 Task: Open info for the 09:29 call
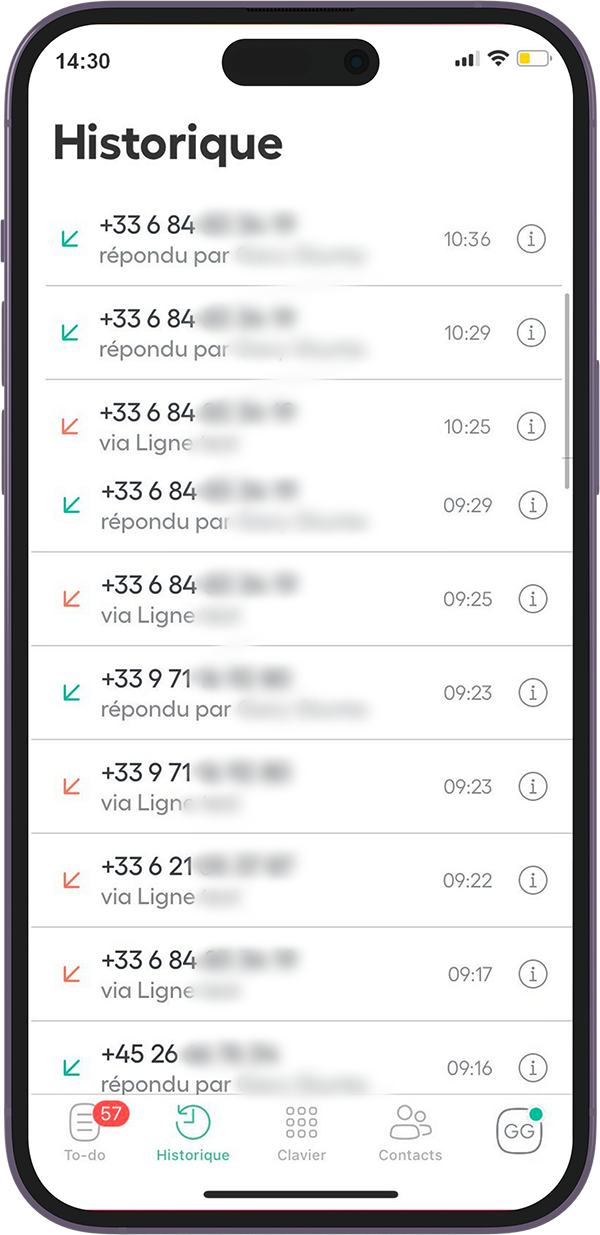pyautogui.click(x=532, y=505)
